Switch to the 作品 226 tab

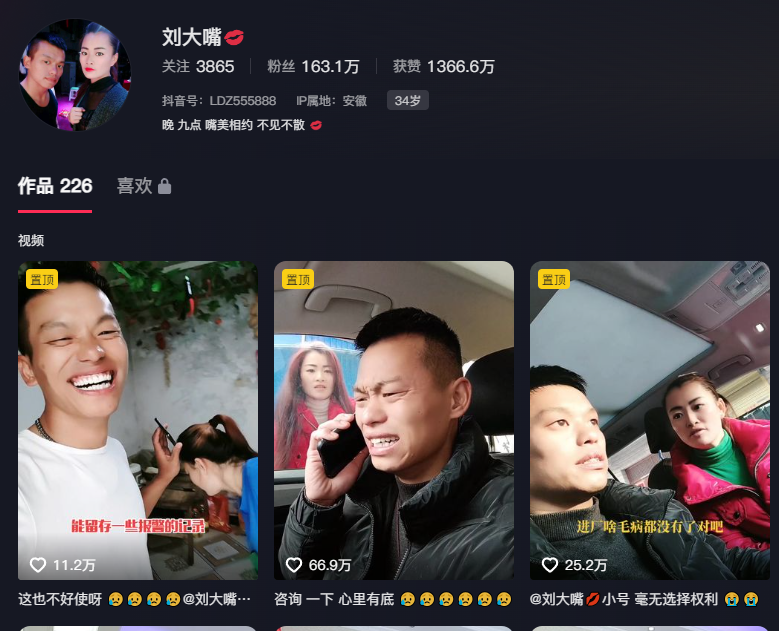[55, 186]
